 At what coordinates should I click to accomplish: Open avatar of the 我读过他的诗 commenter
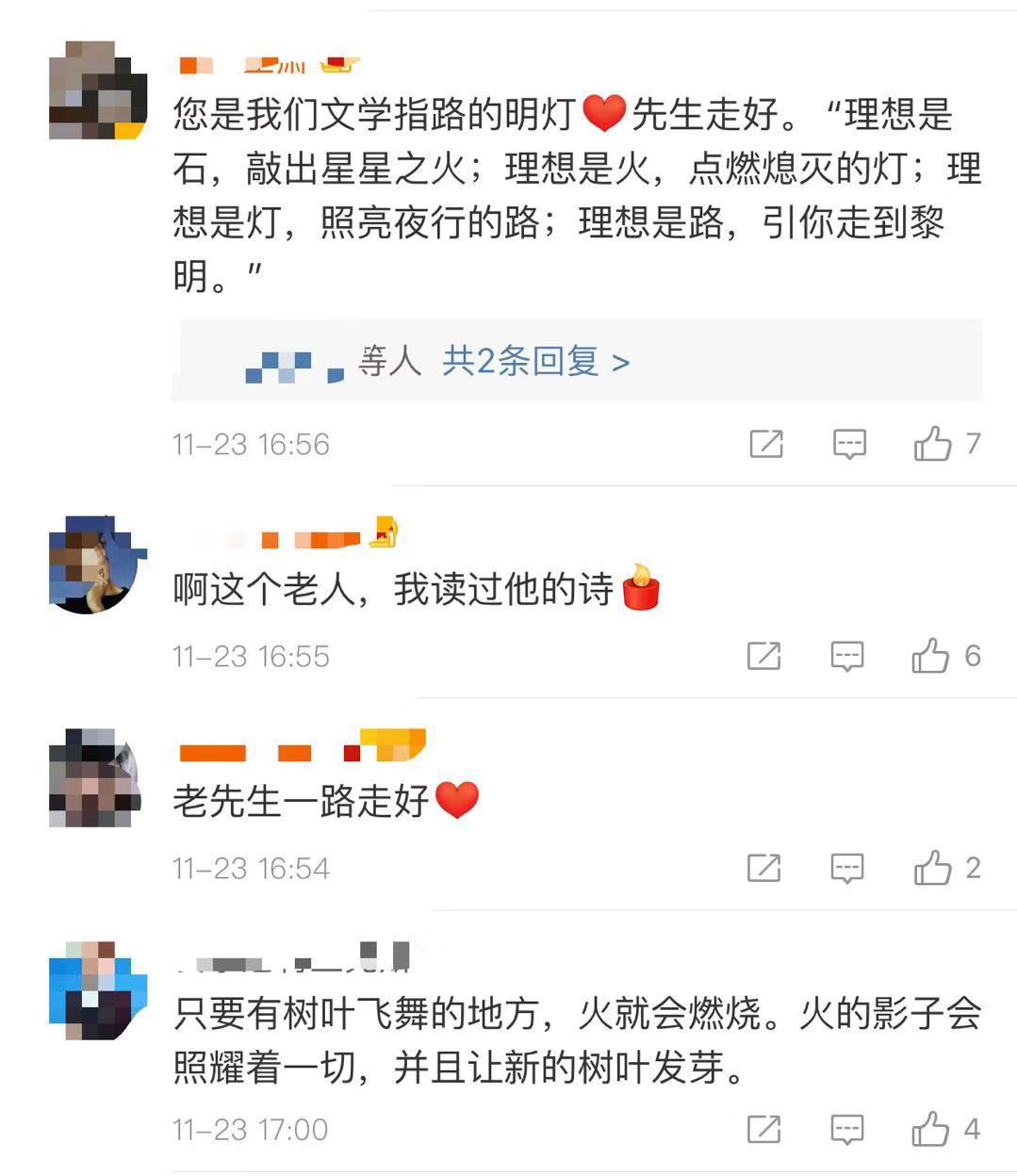coord(97,564)
